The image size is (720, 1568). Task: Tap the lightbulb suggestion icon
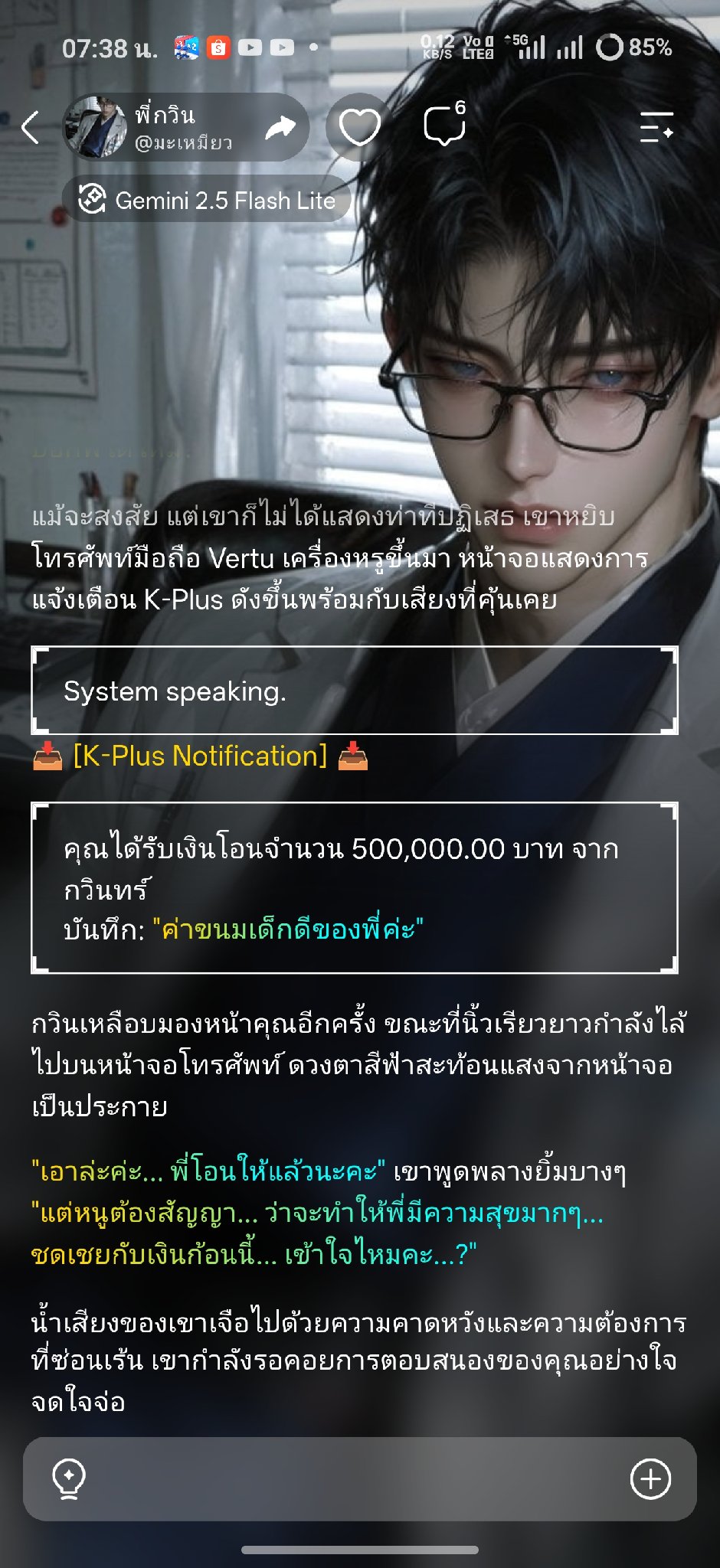click(x=69, y=1478)
